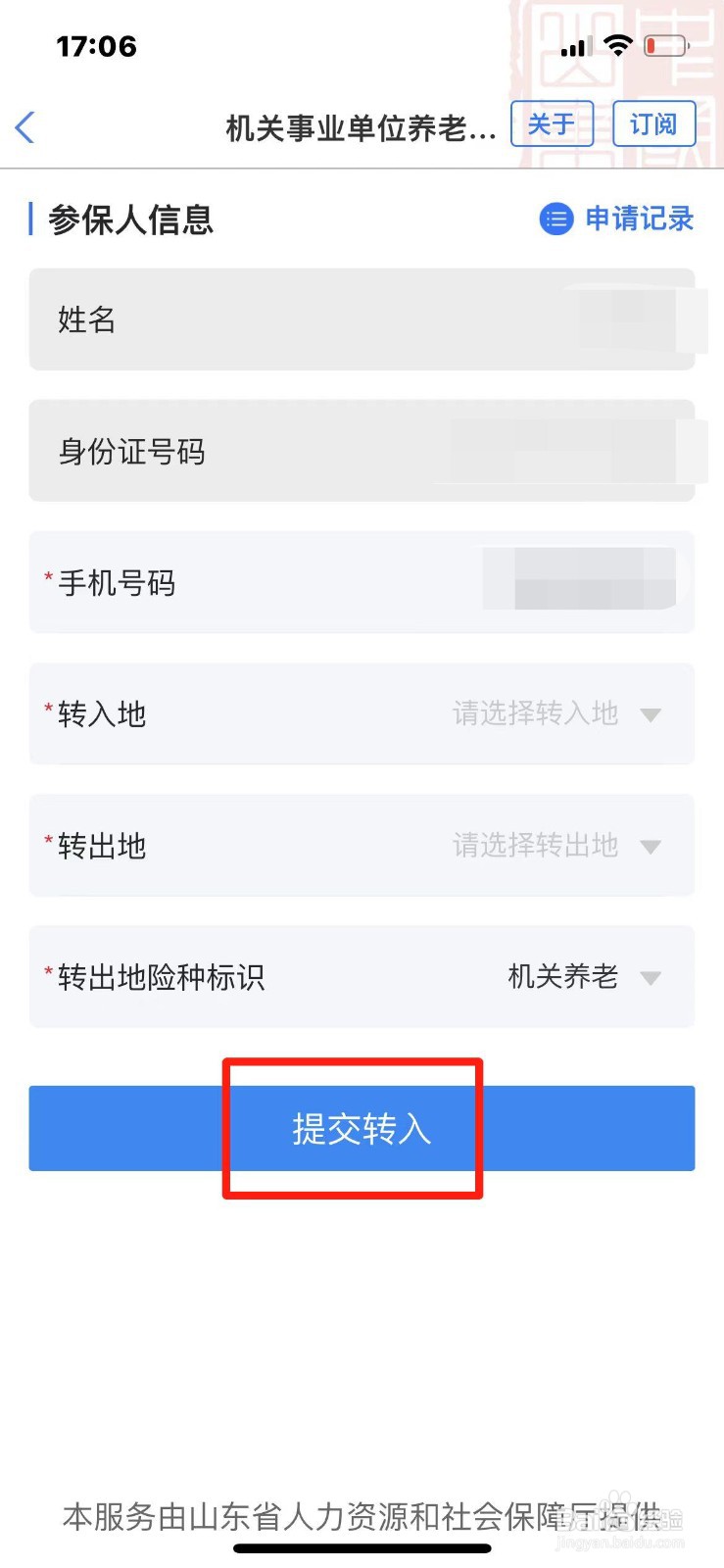Tap the Wi-Fi status icon

[619, 45]
